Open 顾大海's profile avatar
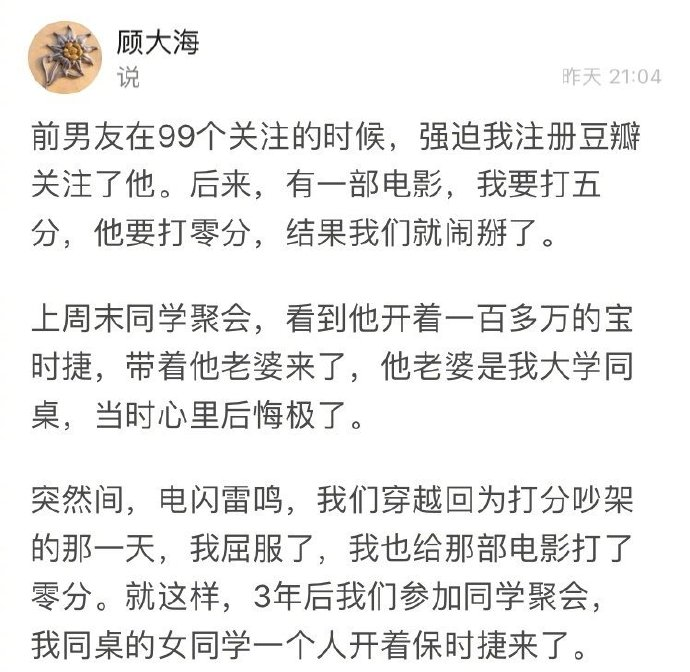690x672 pixels. point(63,57)
